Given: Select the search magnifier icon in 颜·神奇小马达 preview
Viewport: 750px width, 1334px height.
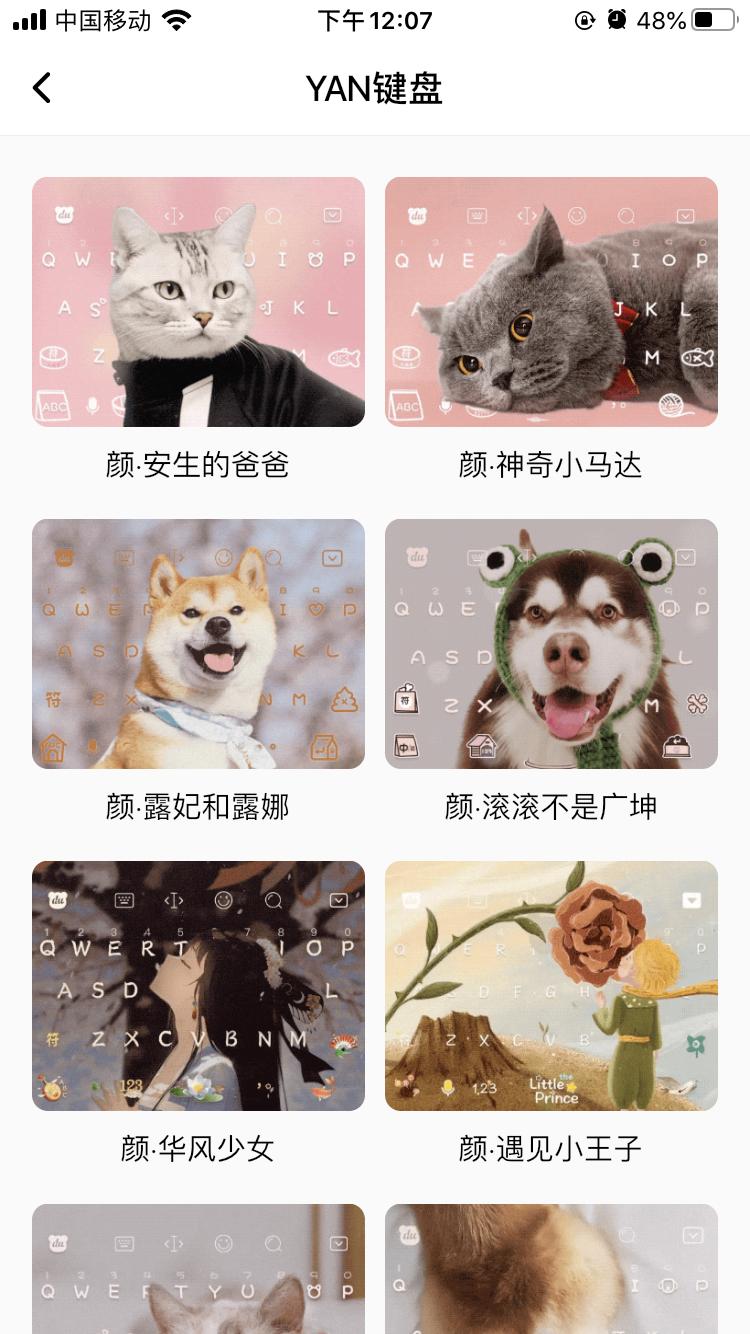Looking at the screenshot, I should tap(626, 214).
